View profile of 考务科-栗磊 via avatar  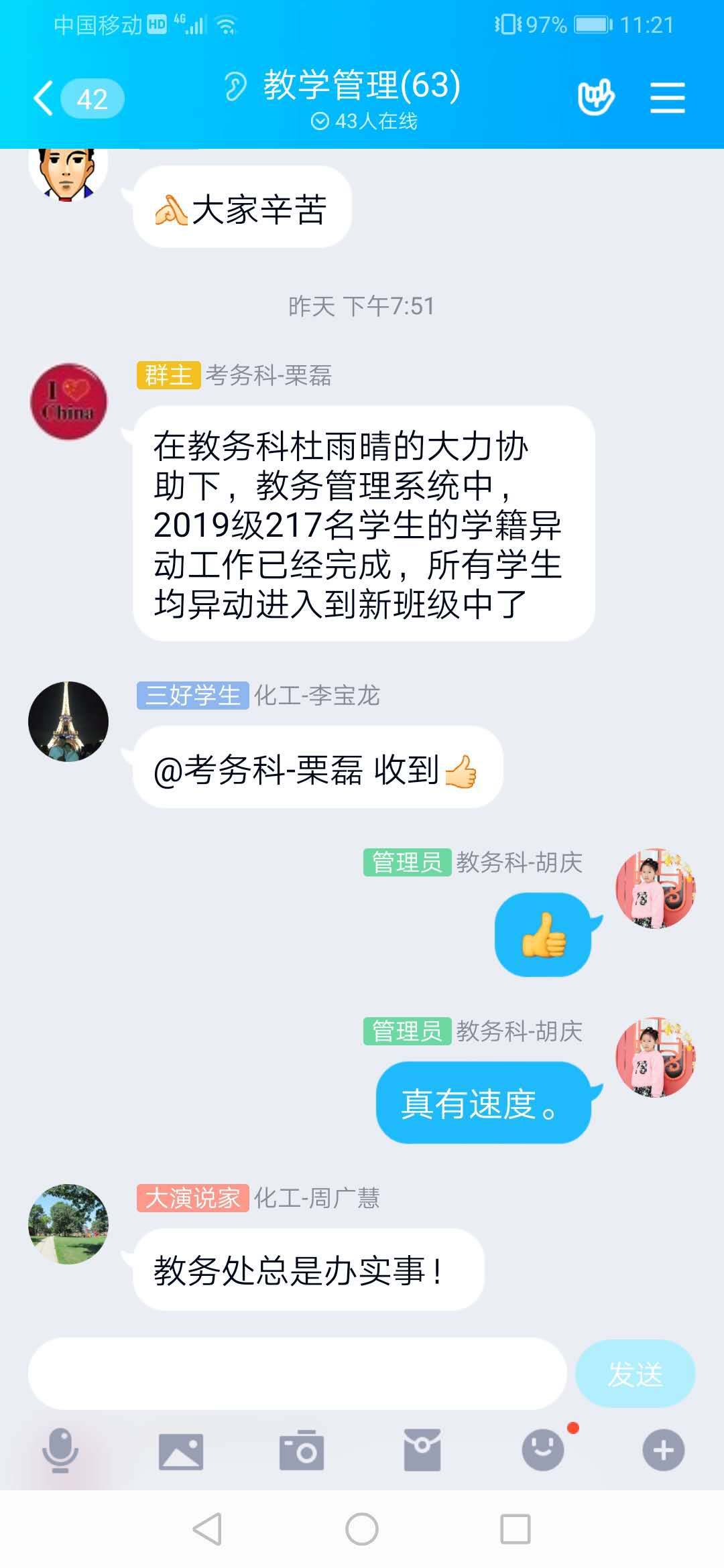coord(68,402)
